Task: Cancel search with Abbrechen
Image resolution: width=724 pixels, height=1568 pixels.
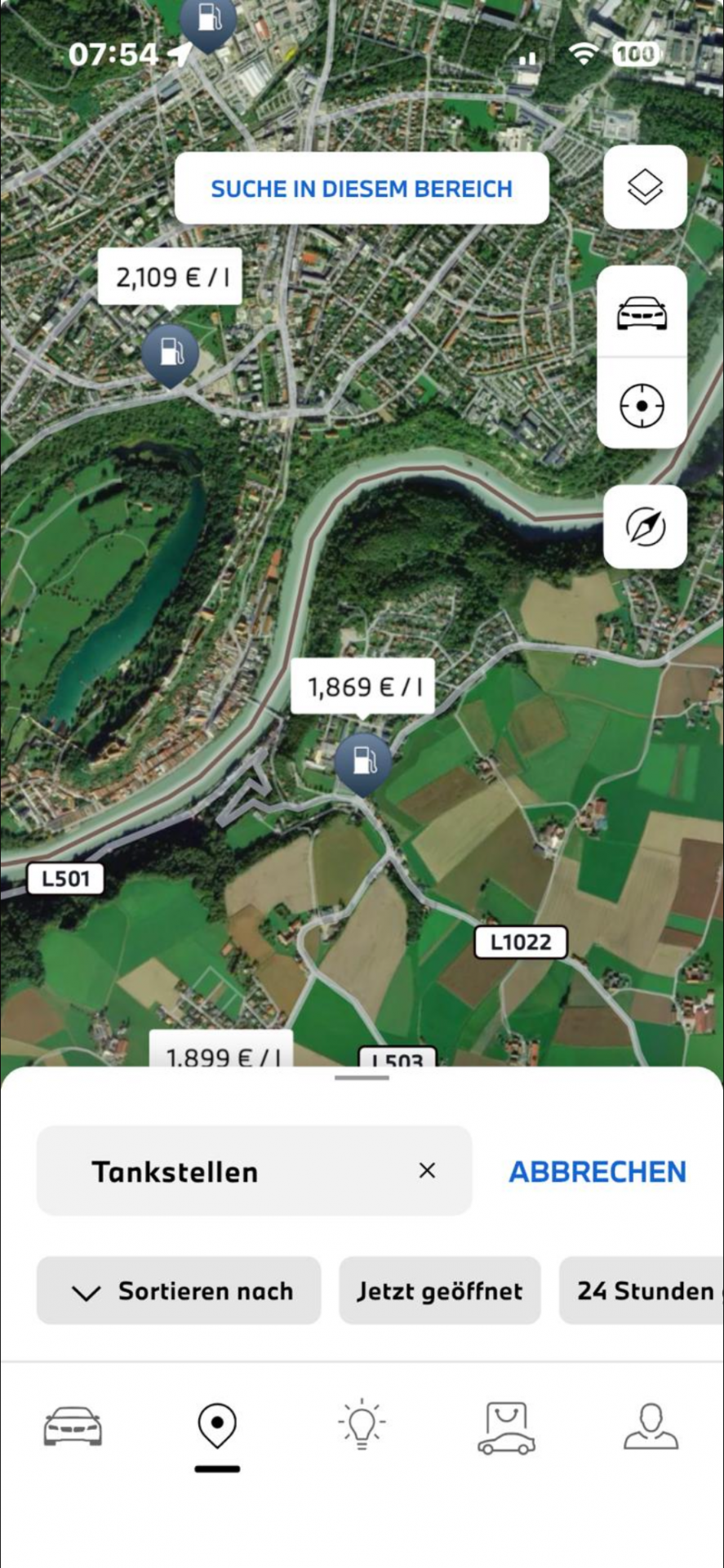Action: [597, 1171]
